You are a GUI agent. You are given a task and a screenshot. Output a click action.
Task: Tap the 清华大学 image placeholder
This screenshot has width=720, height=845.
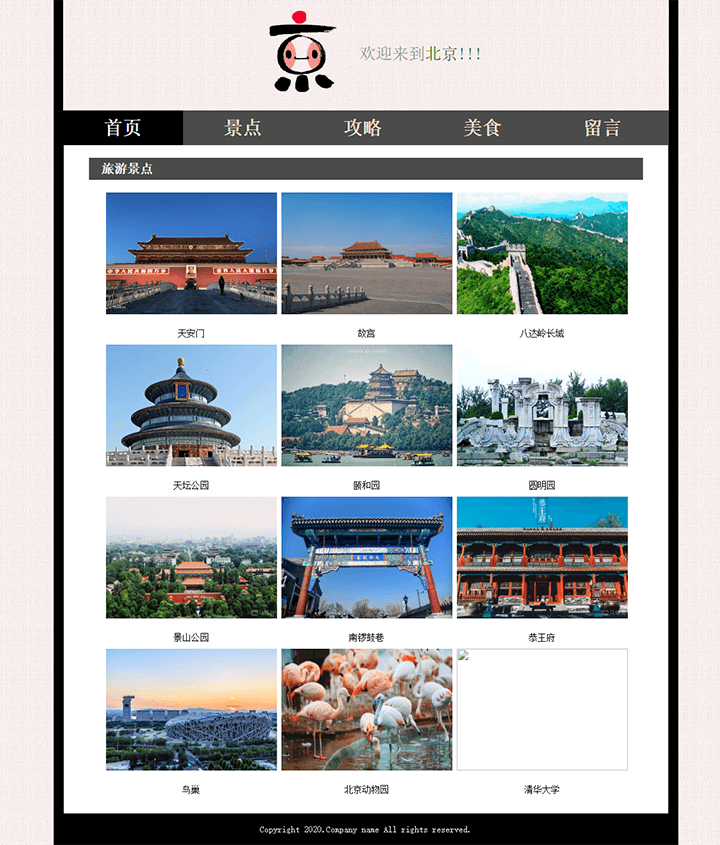[x=542, y=709]
